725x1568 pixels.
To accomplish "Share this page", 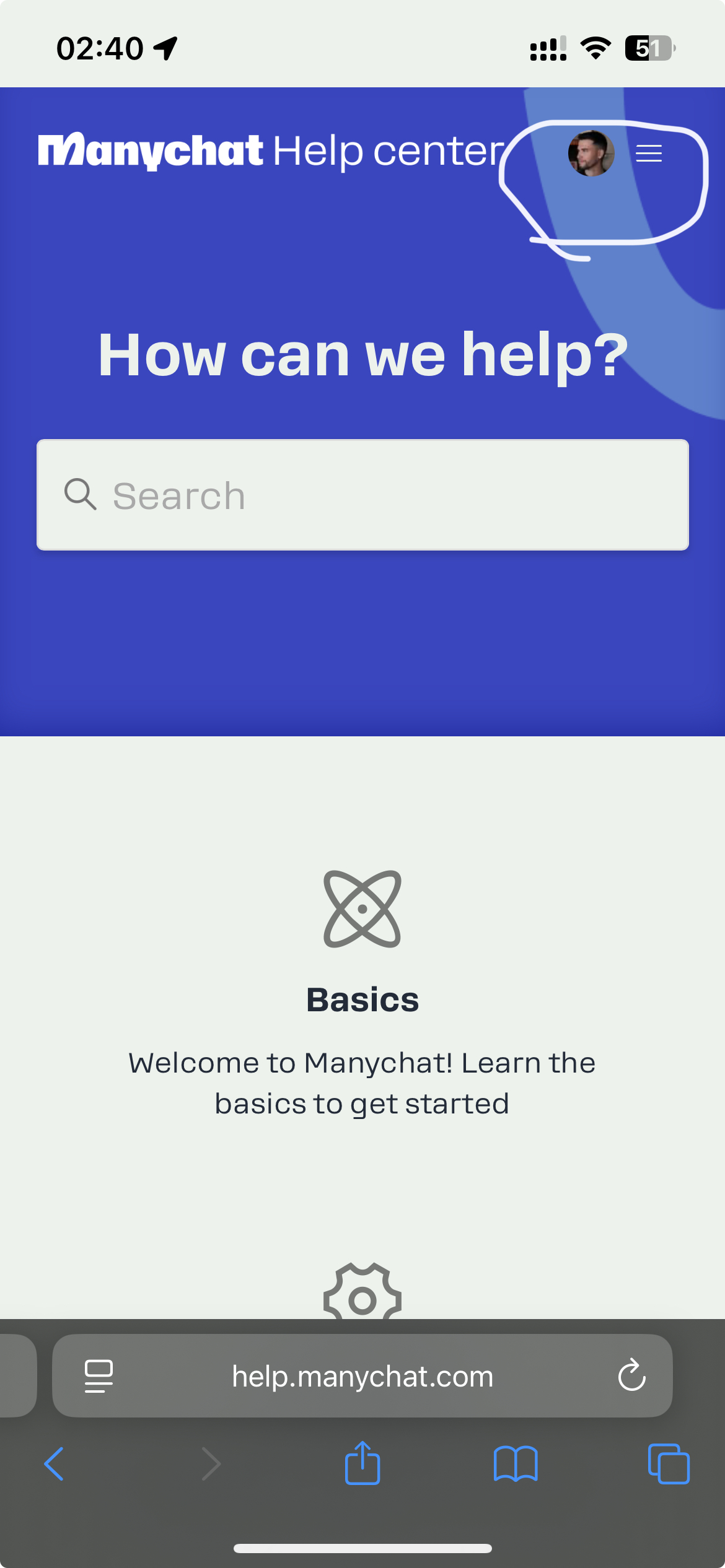I will click(x=362, y=1463).
